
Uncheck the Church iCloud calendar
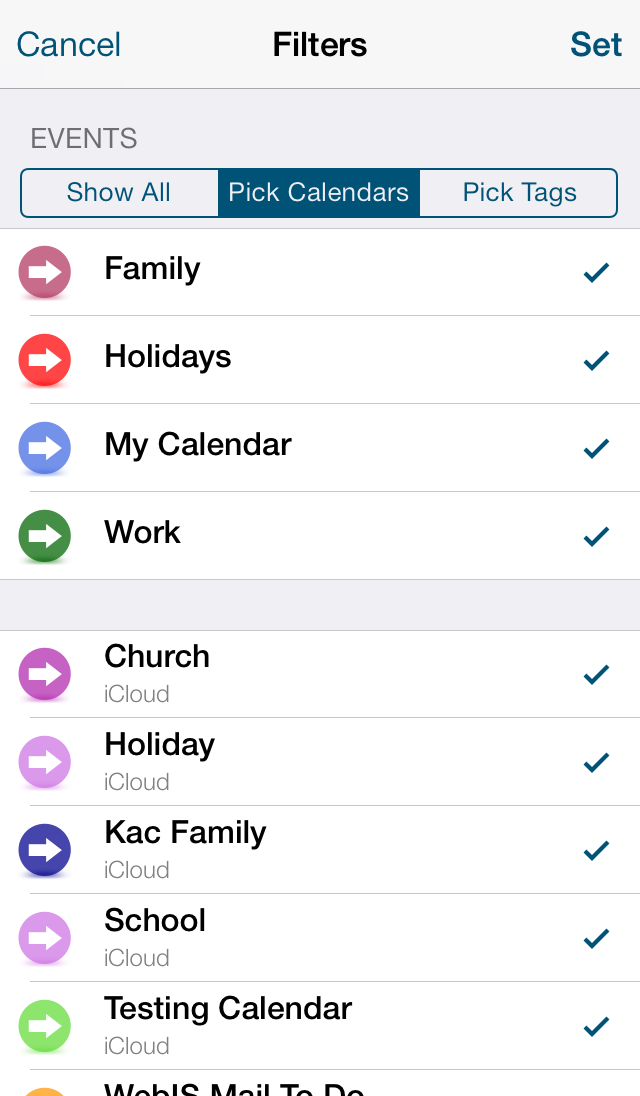point(320,675)
